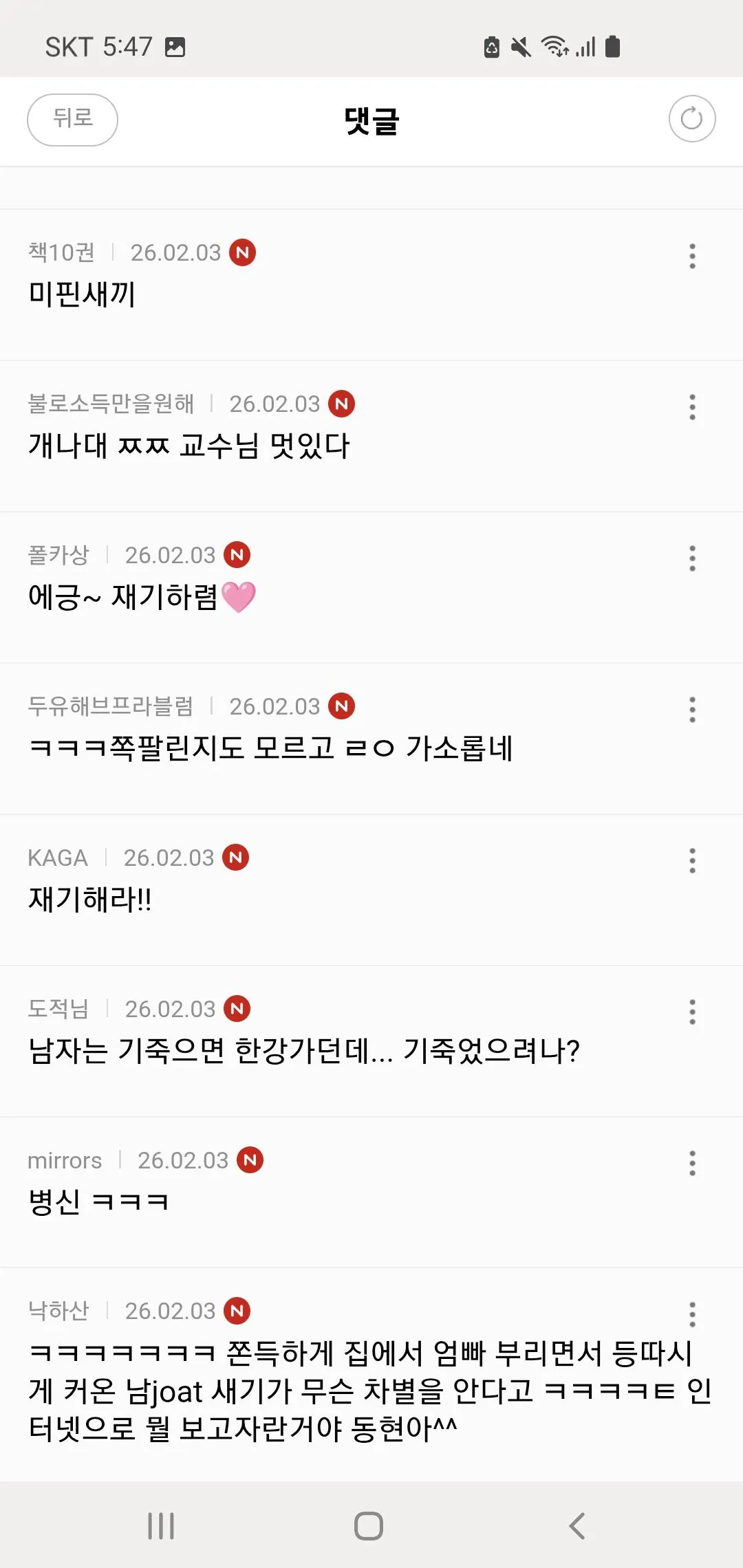
Task: Open options menu for mirrors' comment
Action: [x=692, y=1164]
